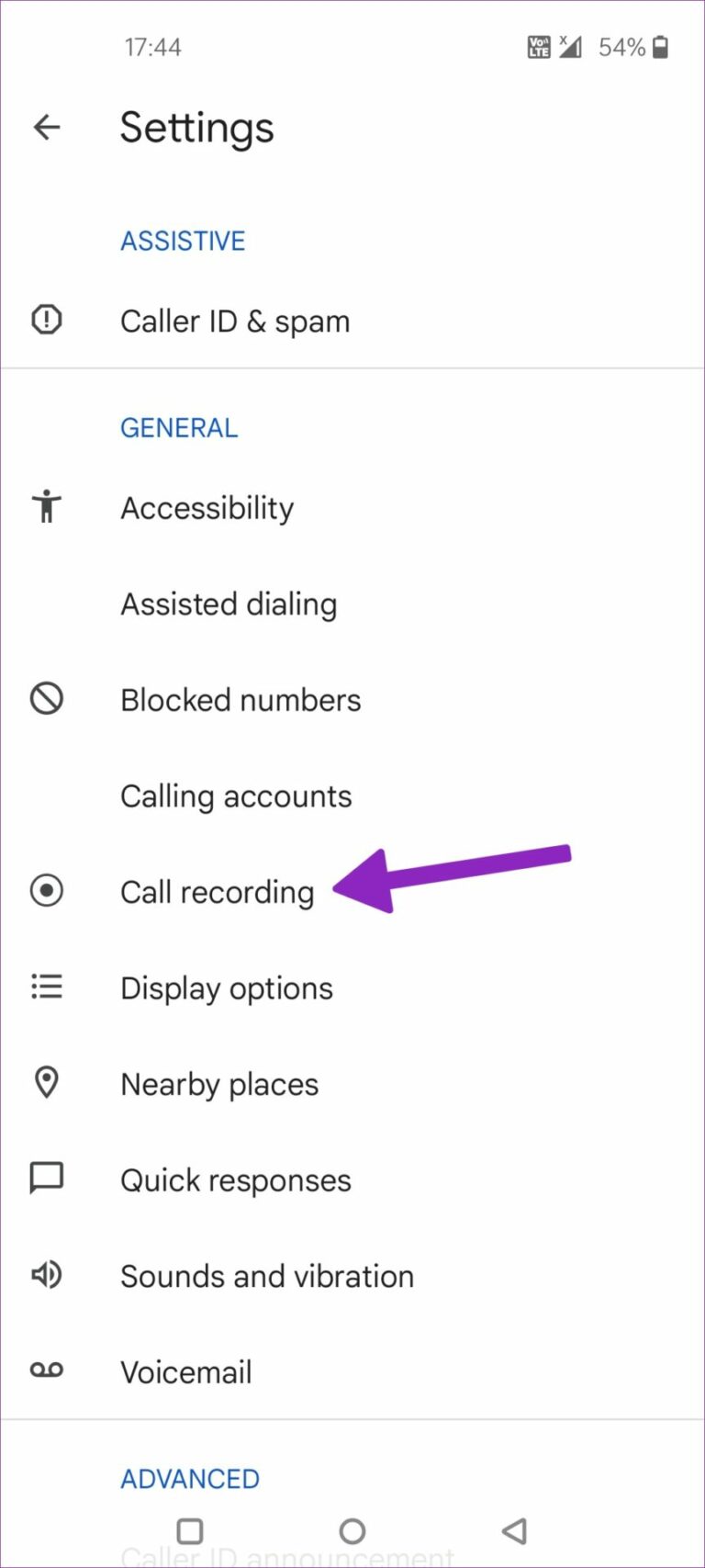Click the Quick responses chat bubble icon
This screenshot has height=1568, width=705.
[x=46, y=1179]
